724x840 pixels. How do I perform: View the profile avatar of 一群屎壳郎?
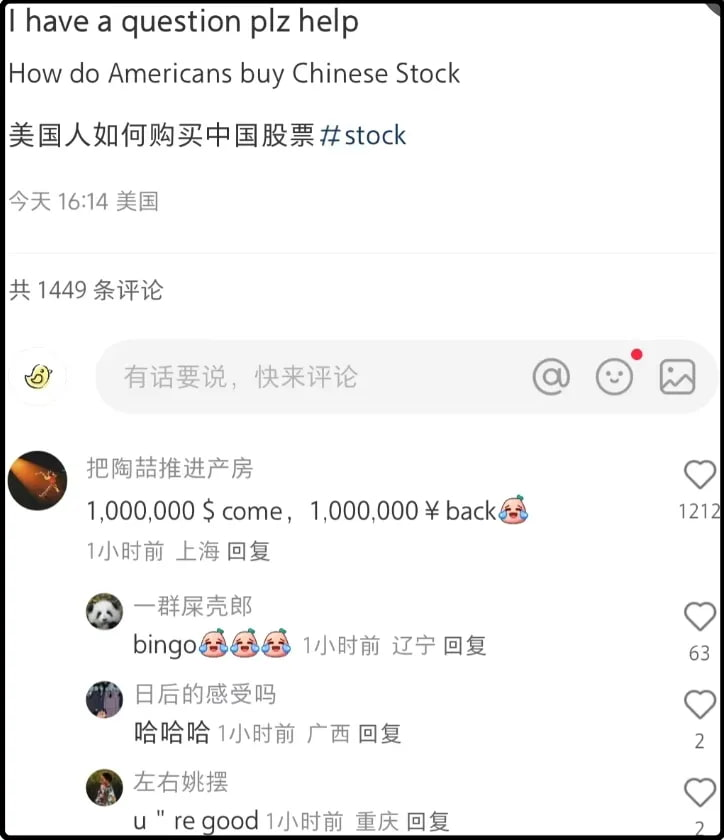tap(105, 611)
